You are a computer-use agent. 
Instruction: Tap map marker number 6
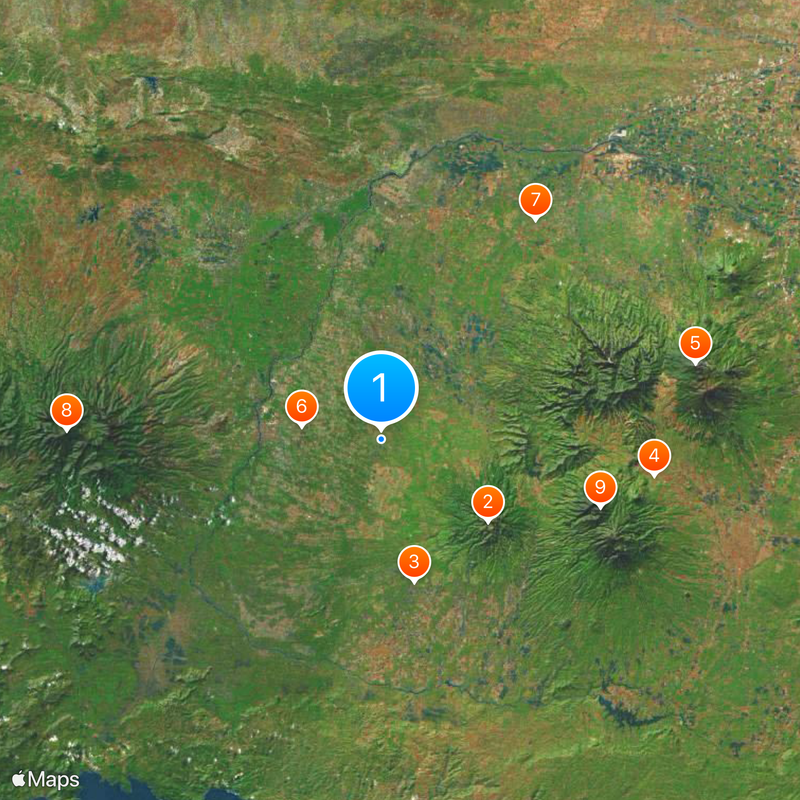[x=301, y=406]
